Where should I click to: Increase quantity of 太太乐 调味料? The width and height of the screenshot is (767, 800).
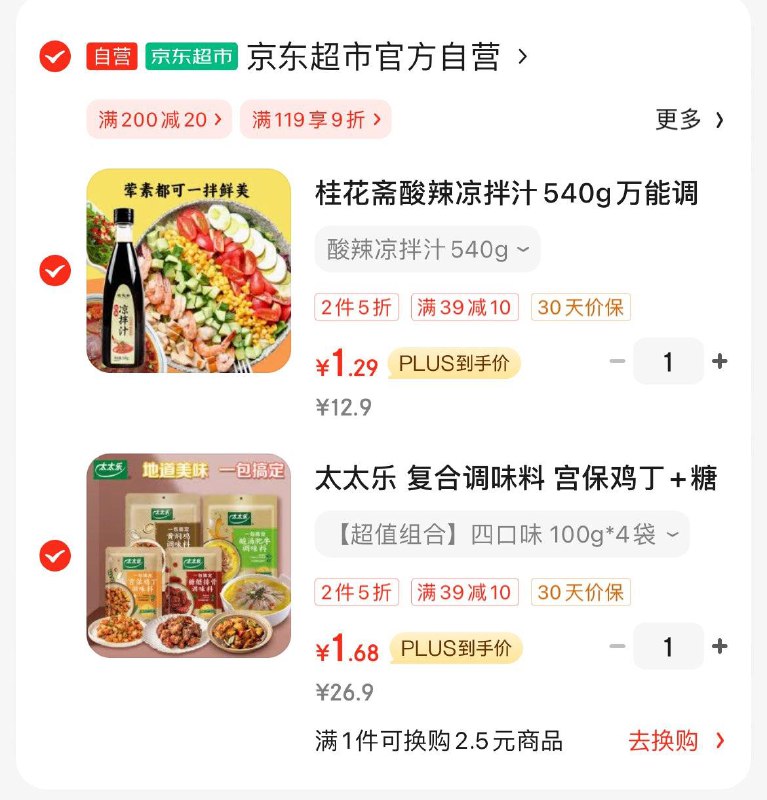[x=719, y=647]
